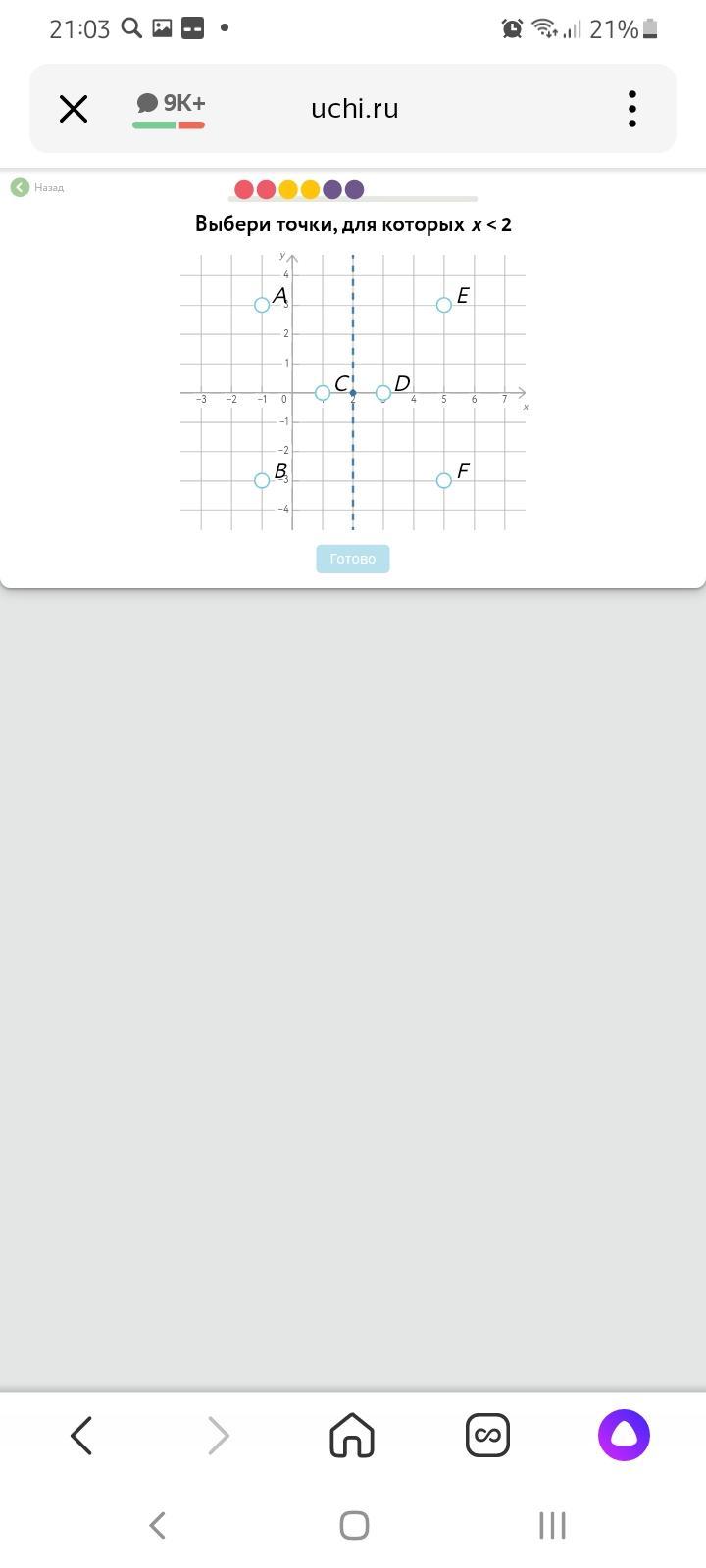This screenshot has height=1568, width=706.
Task: Launch the Alice voice assistant
Action: coord(624,1436)
